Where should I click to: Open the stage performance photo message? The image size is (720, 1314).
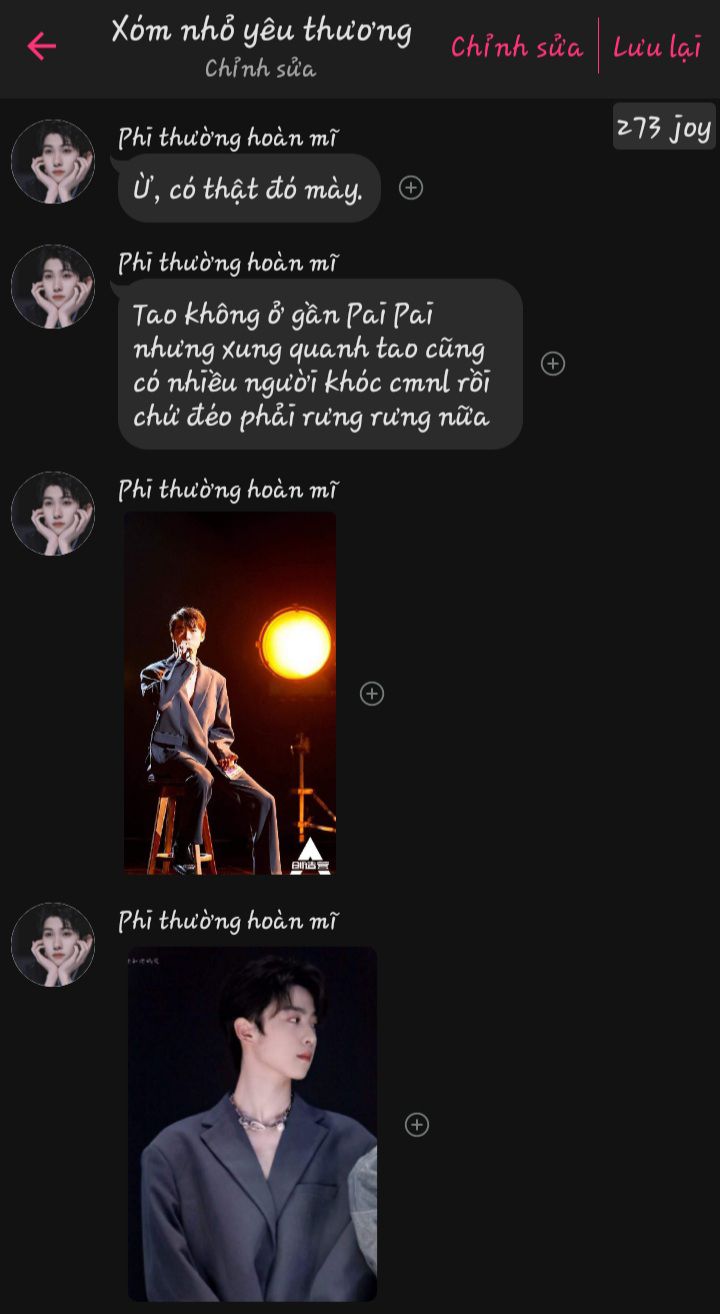(230, 693)
